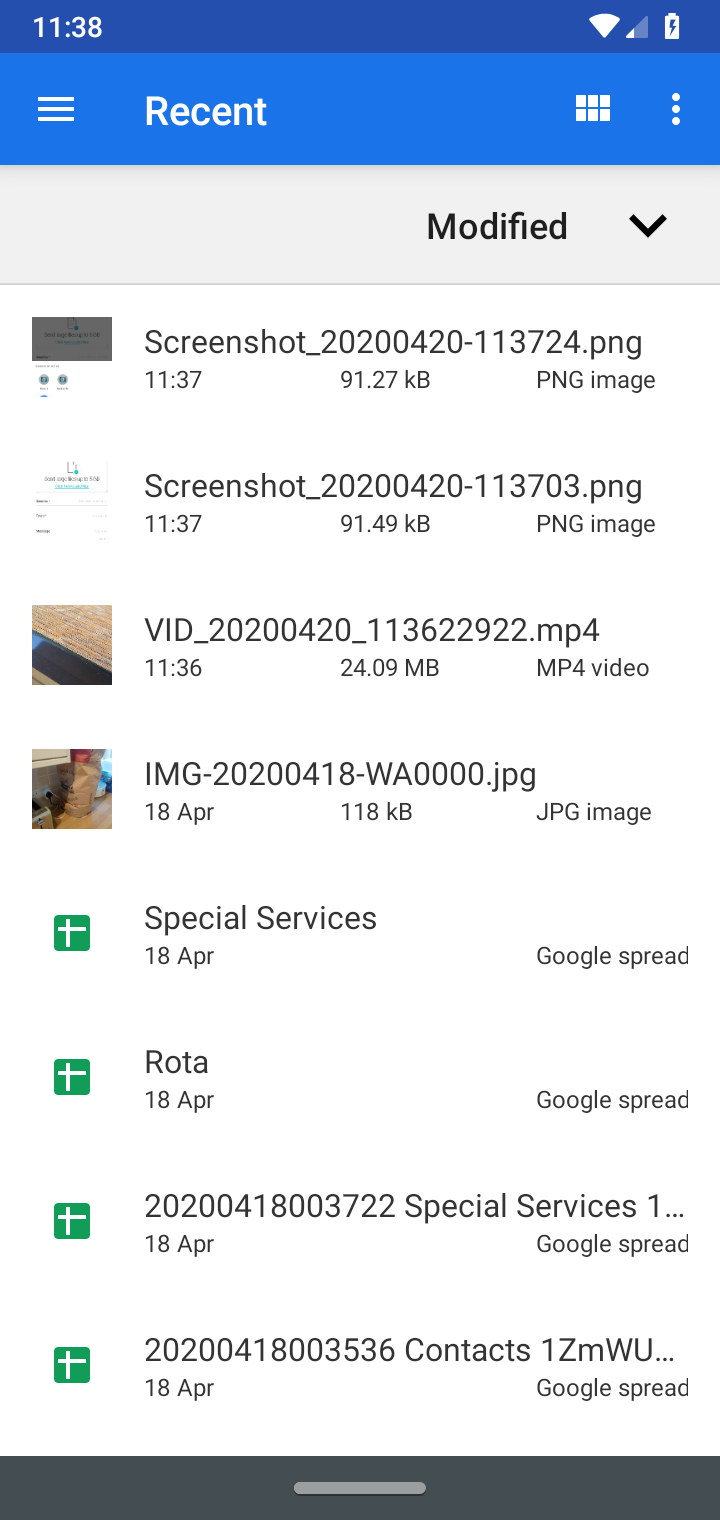Click the Special Services spreadsheet icon

70,932
